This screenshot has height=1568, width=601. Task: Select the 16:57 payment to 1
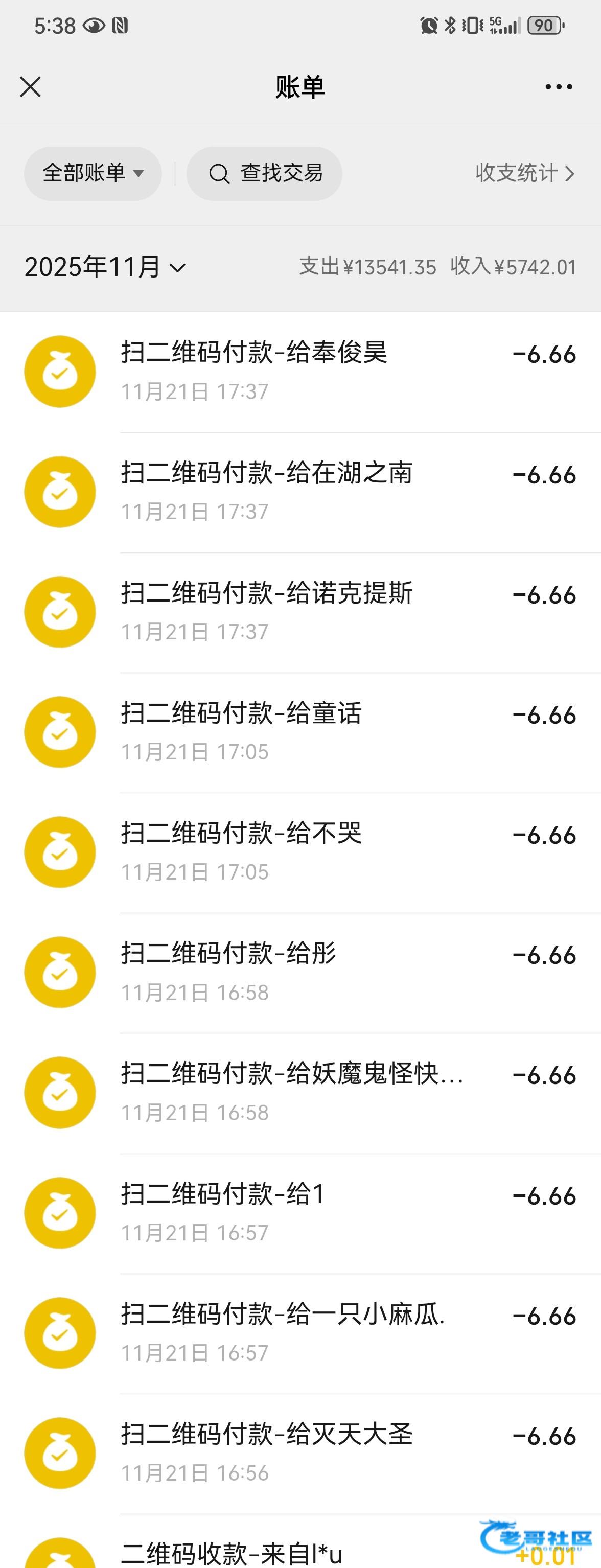point(299,1212)
